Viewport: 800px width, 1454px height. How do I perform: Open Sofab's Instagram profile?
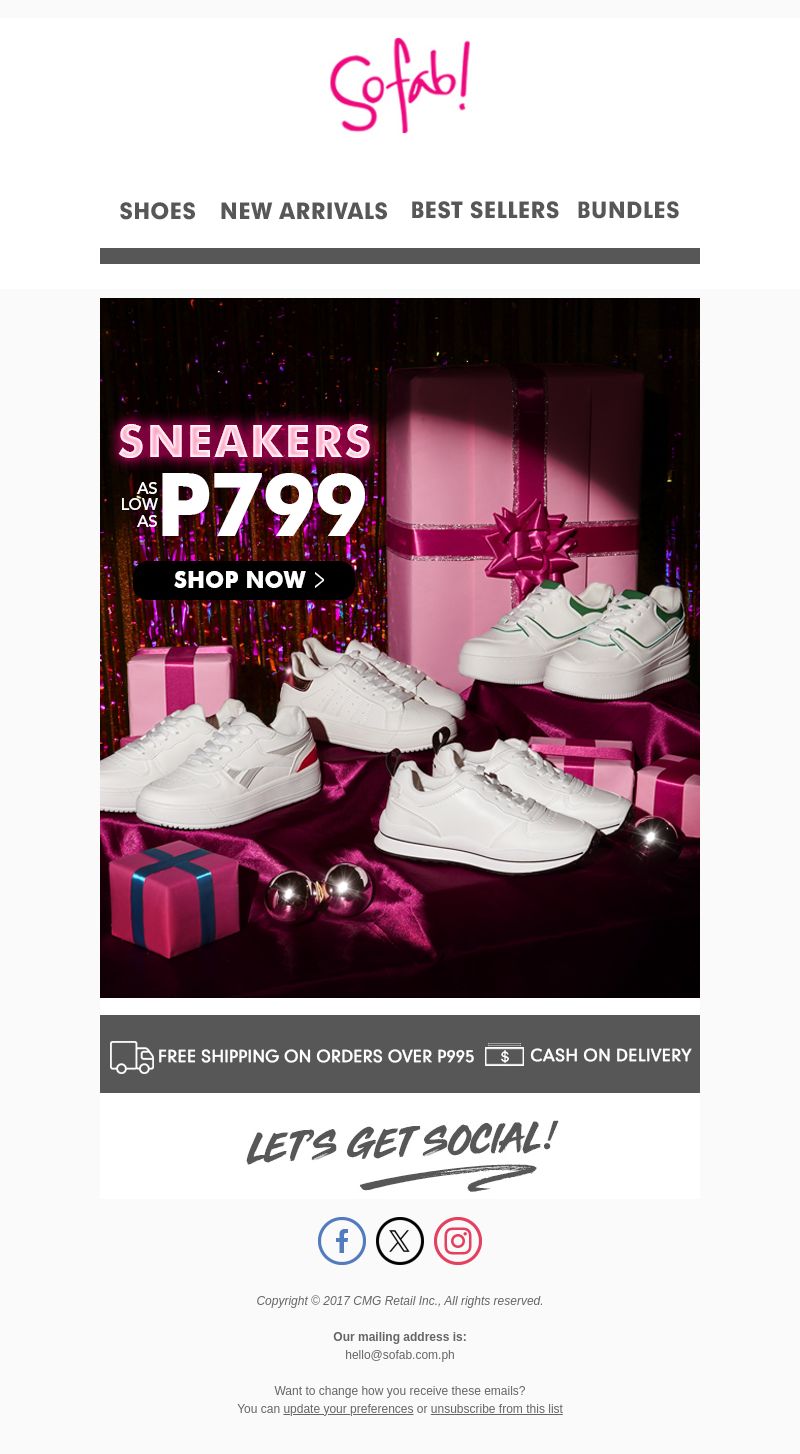pos(458,1241)
